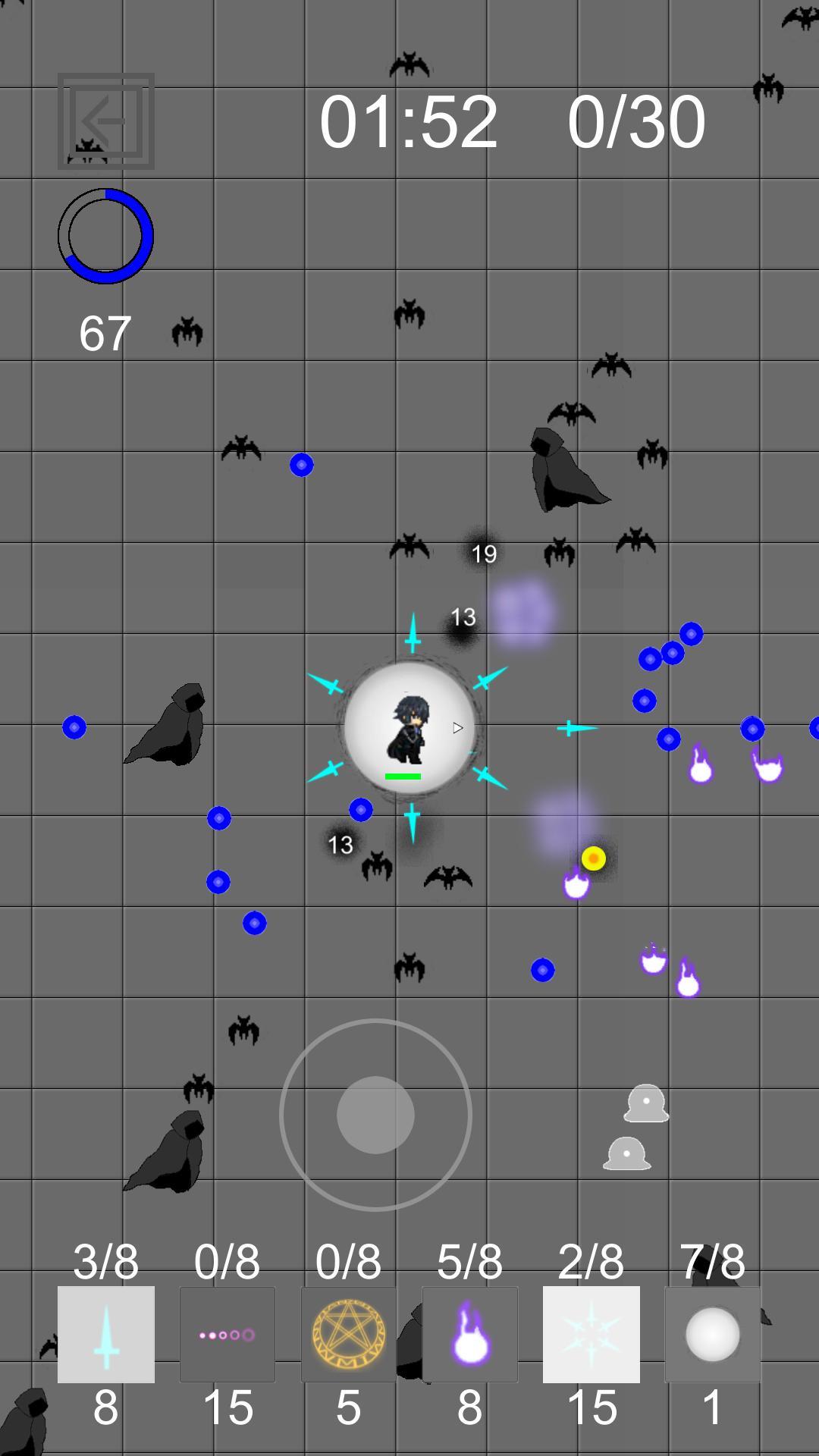
Task: Tap the virtual joystick control
Action: (x=375, y=1113)
